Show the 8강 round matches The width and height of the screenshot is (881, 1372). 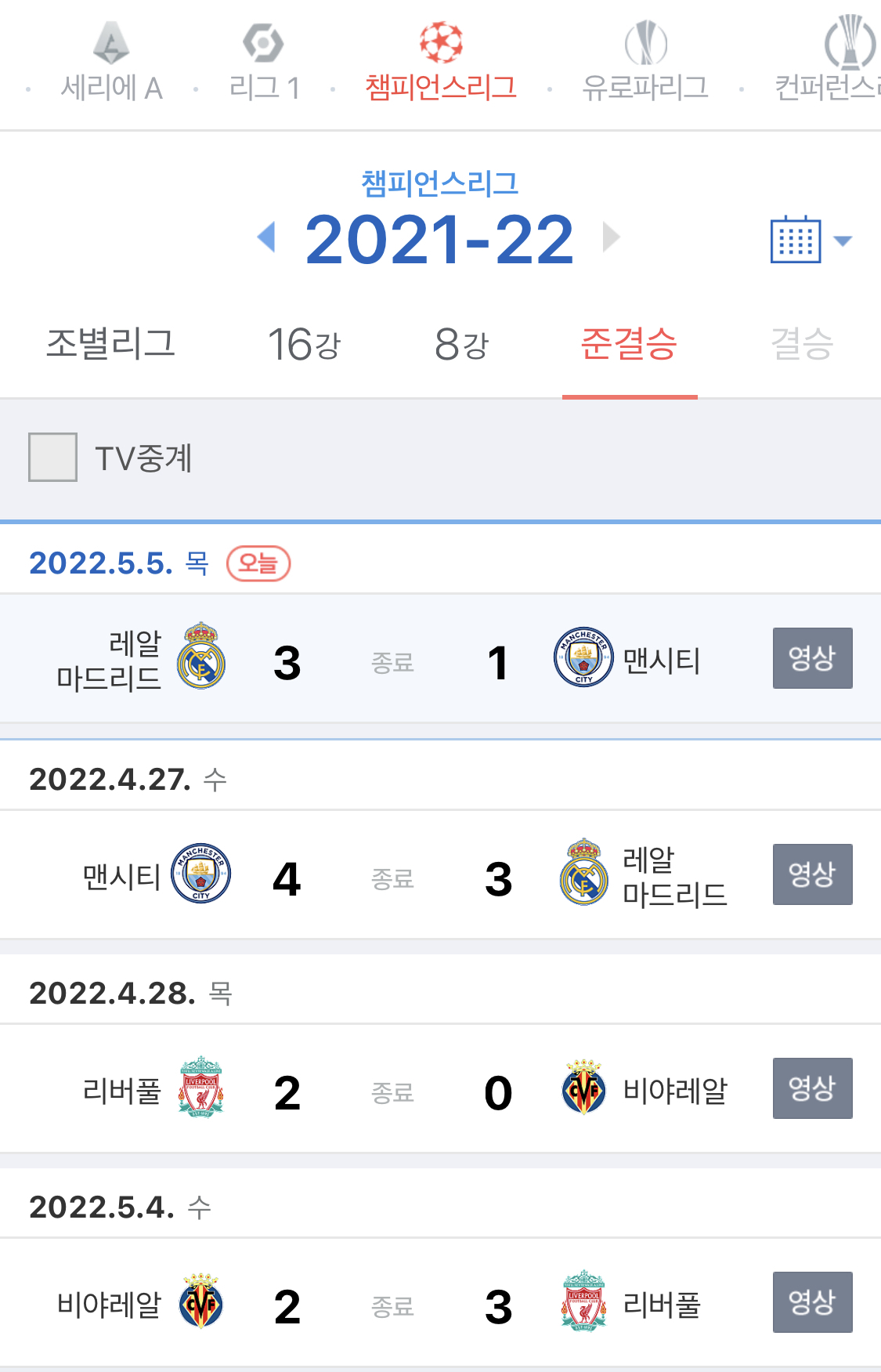tap(461, 344)
